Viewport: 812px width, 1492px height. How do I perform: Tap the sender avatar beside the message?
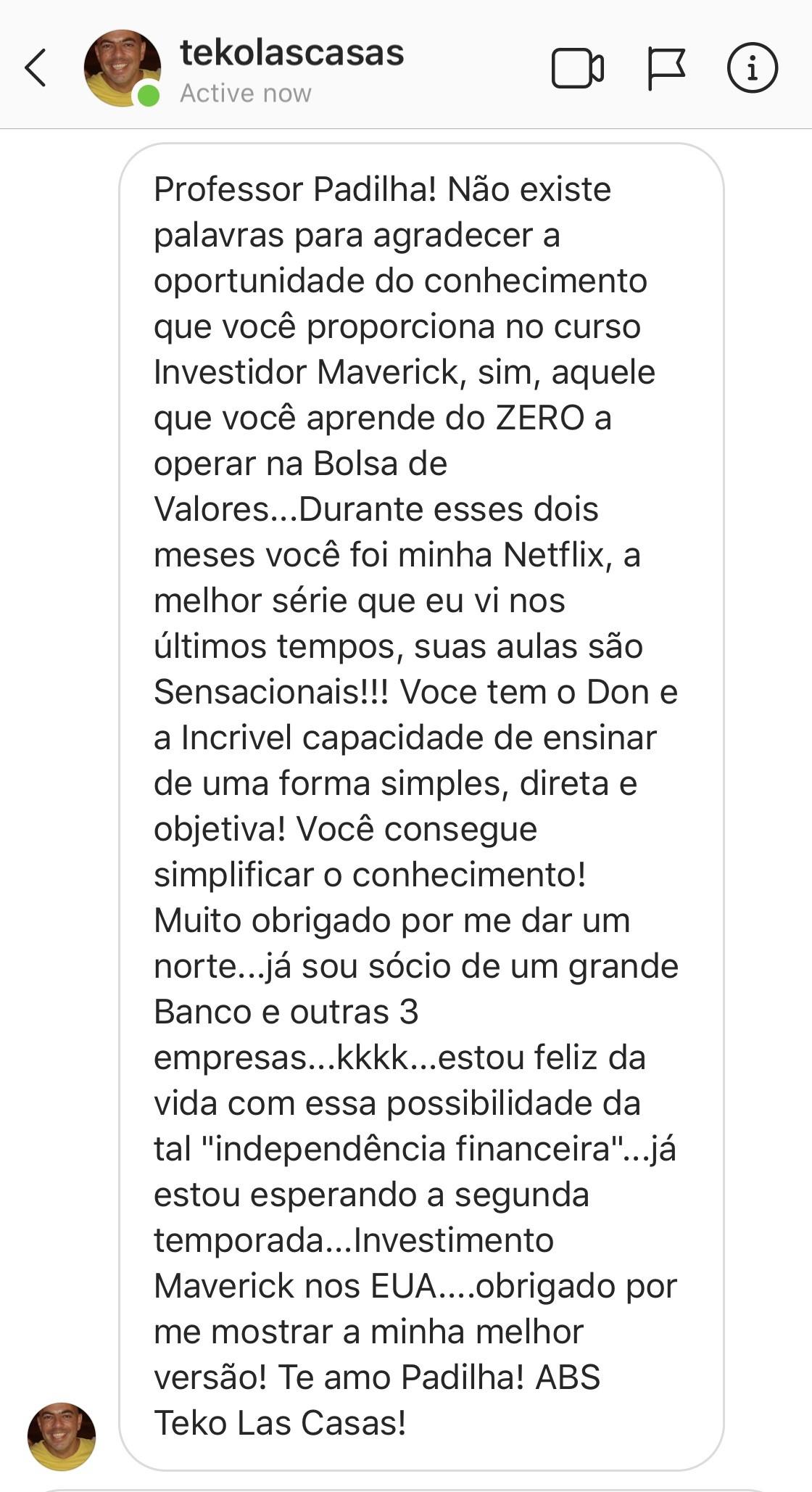pyautogui.click(x=62, y=1436)
